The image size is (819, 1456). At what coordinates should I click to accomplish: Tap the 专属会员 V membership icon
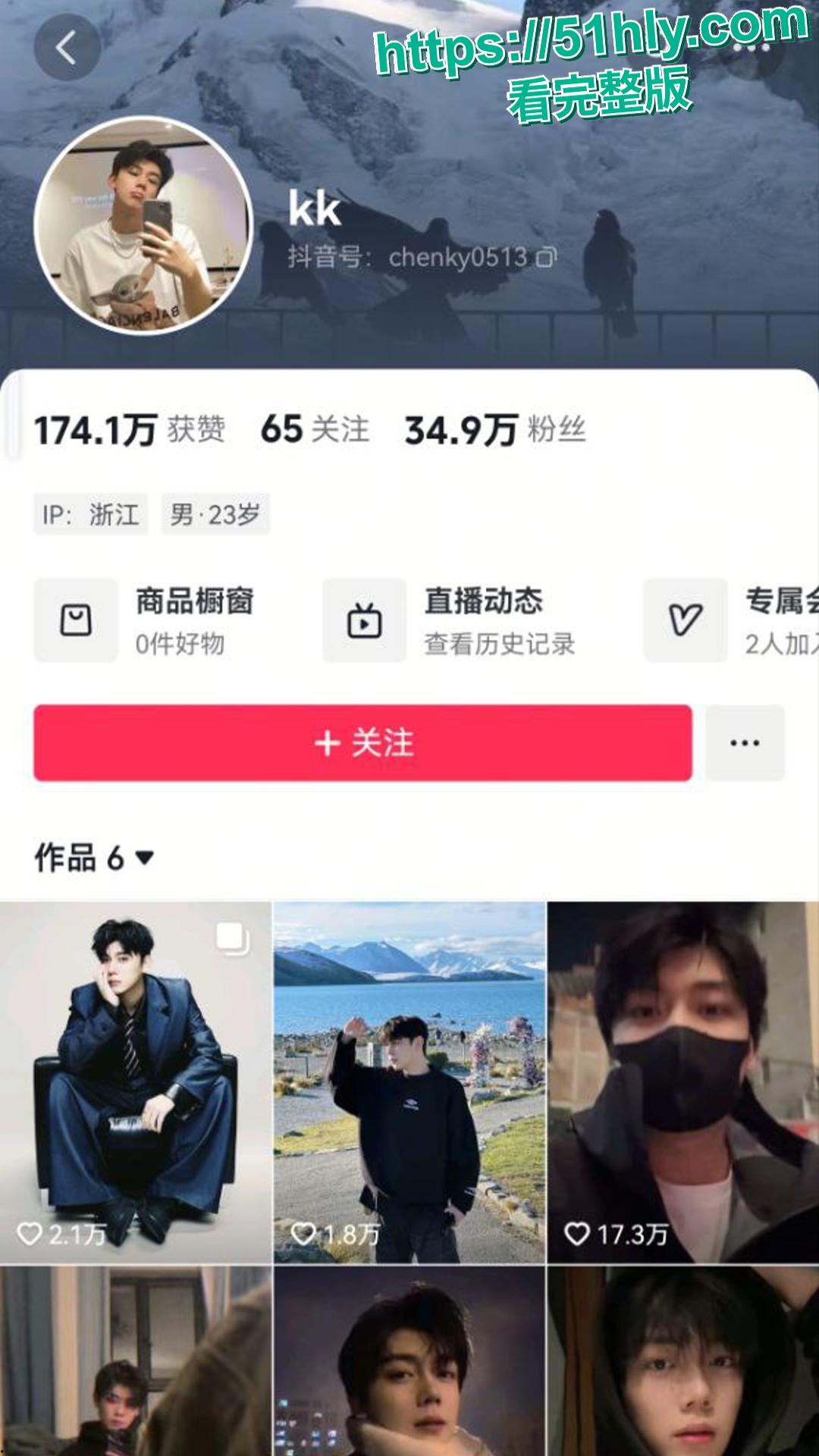click(685, 620)
